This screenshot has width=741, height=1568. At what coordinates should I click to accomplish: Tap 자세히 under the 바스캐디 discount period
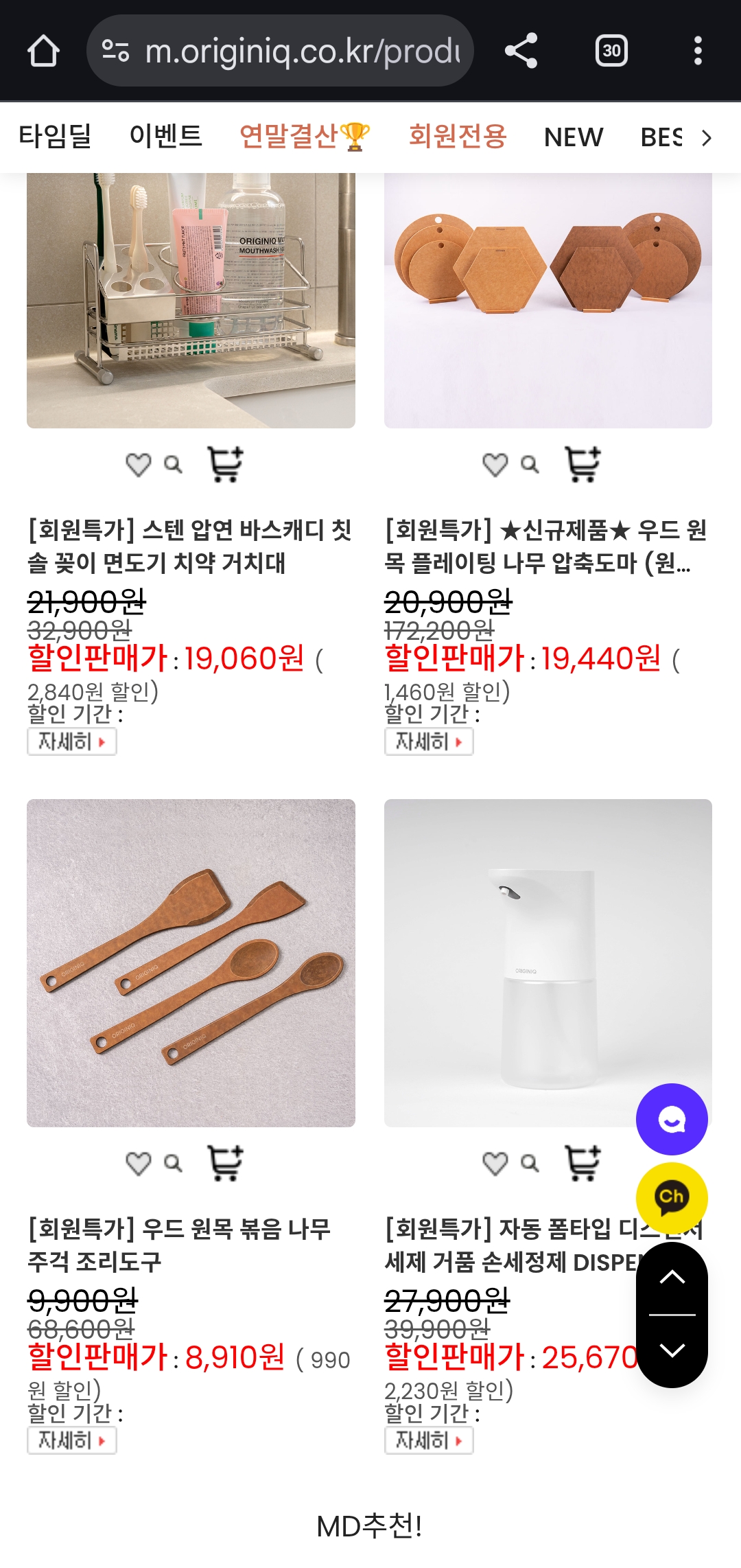71,741
